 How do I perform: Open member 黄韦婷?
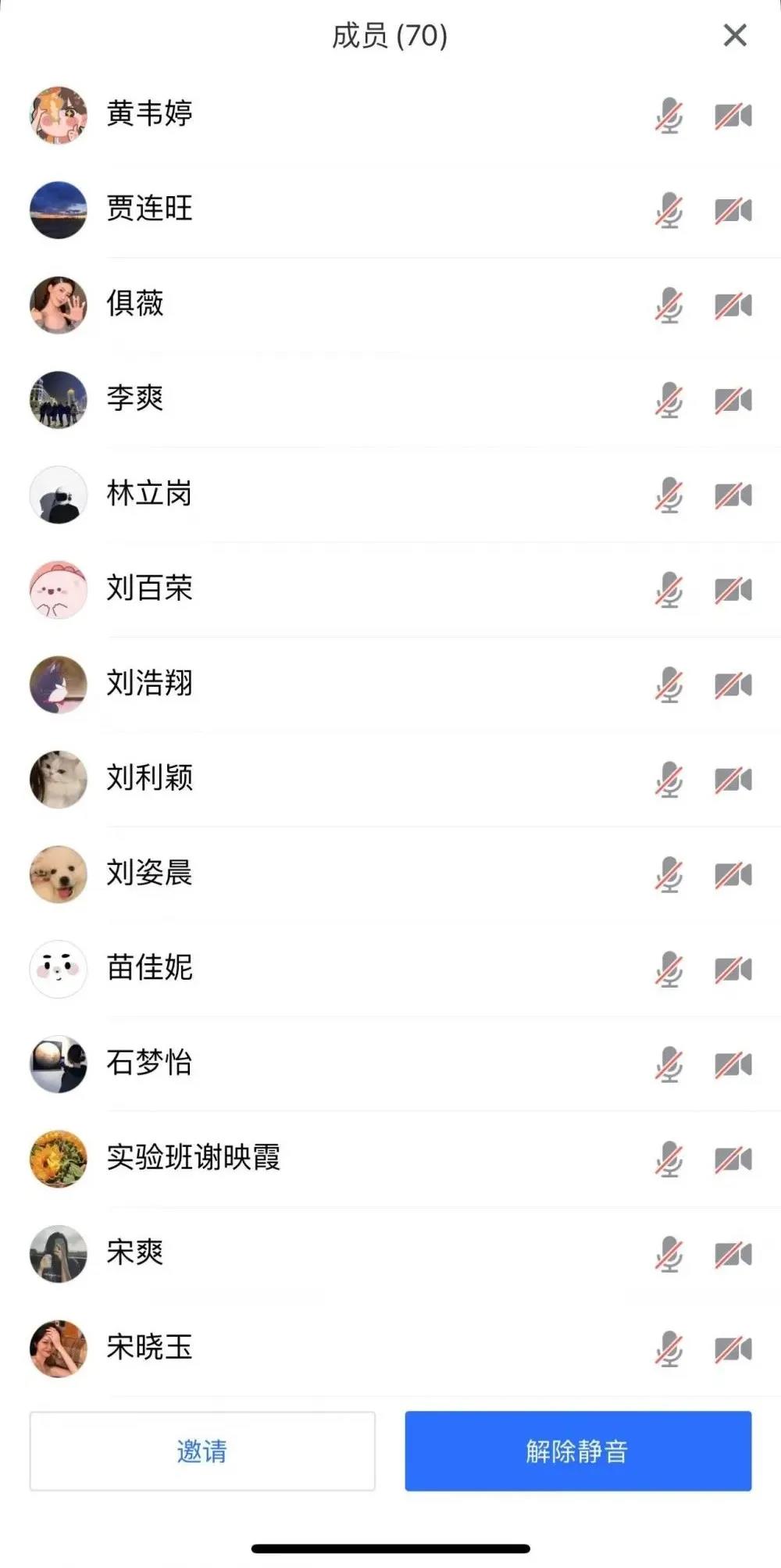click(150, 114)
